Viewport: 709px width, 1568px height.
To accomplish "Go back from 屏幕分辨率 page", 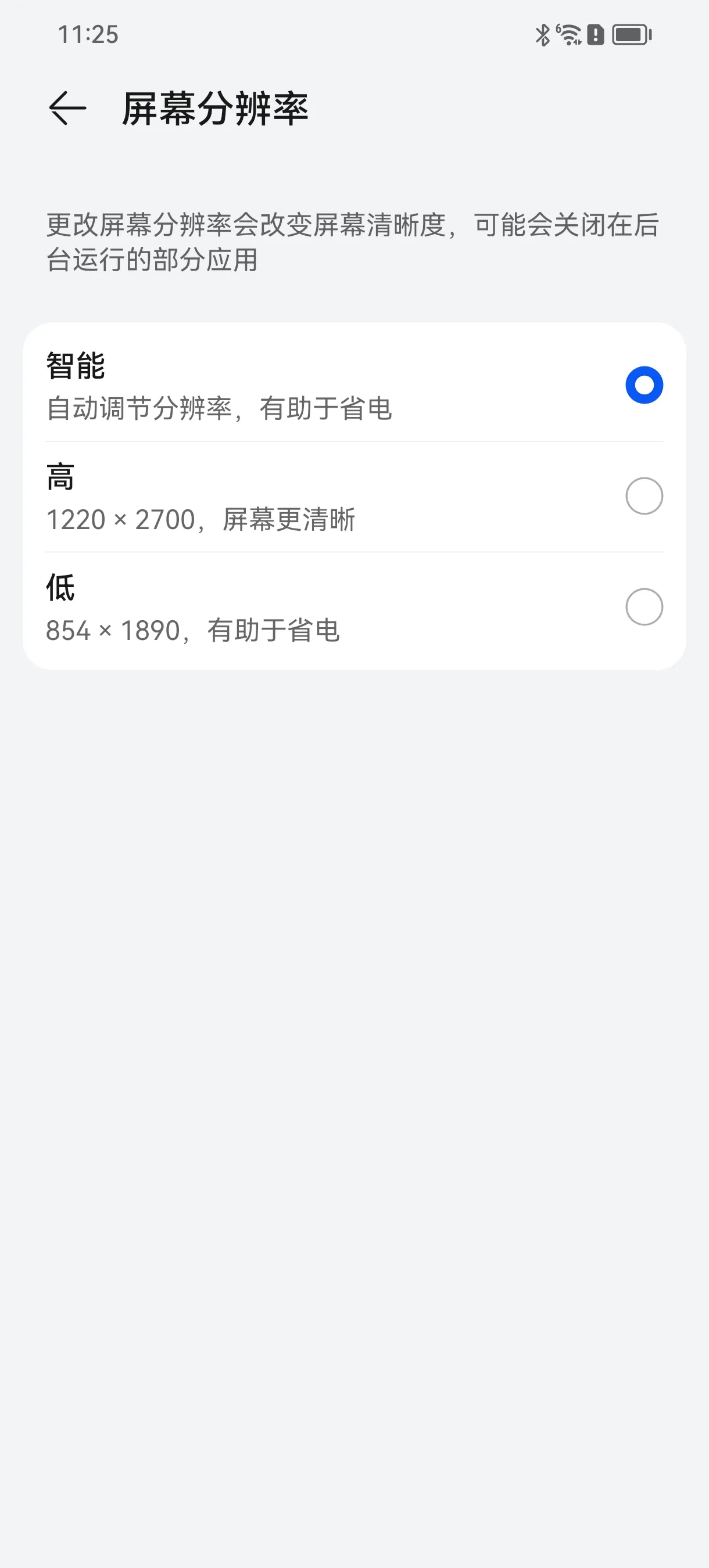I will [x=67, y=109].
